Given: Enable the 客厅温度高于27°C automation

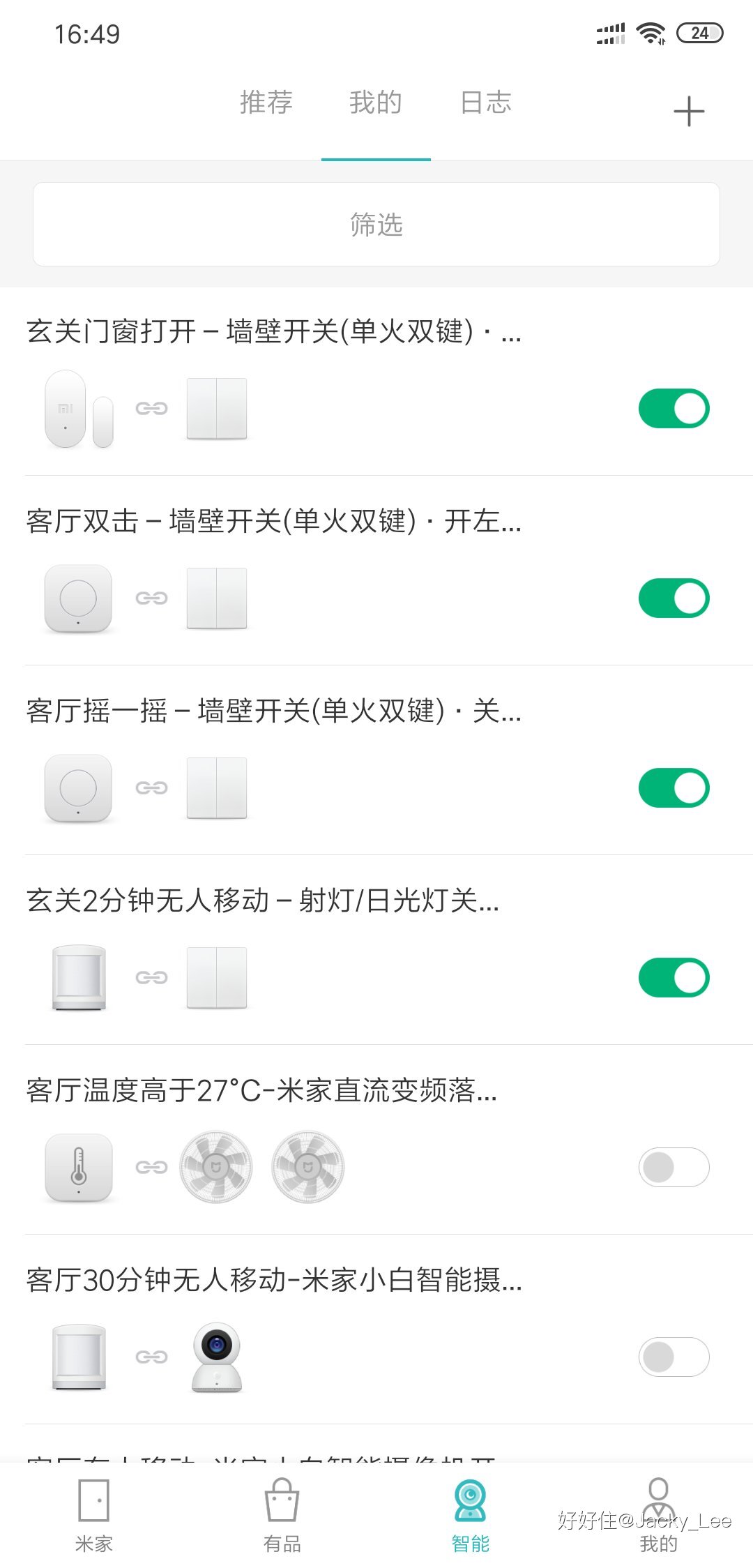Looking at the screenshot, I should click(674, 1168).
